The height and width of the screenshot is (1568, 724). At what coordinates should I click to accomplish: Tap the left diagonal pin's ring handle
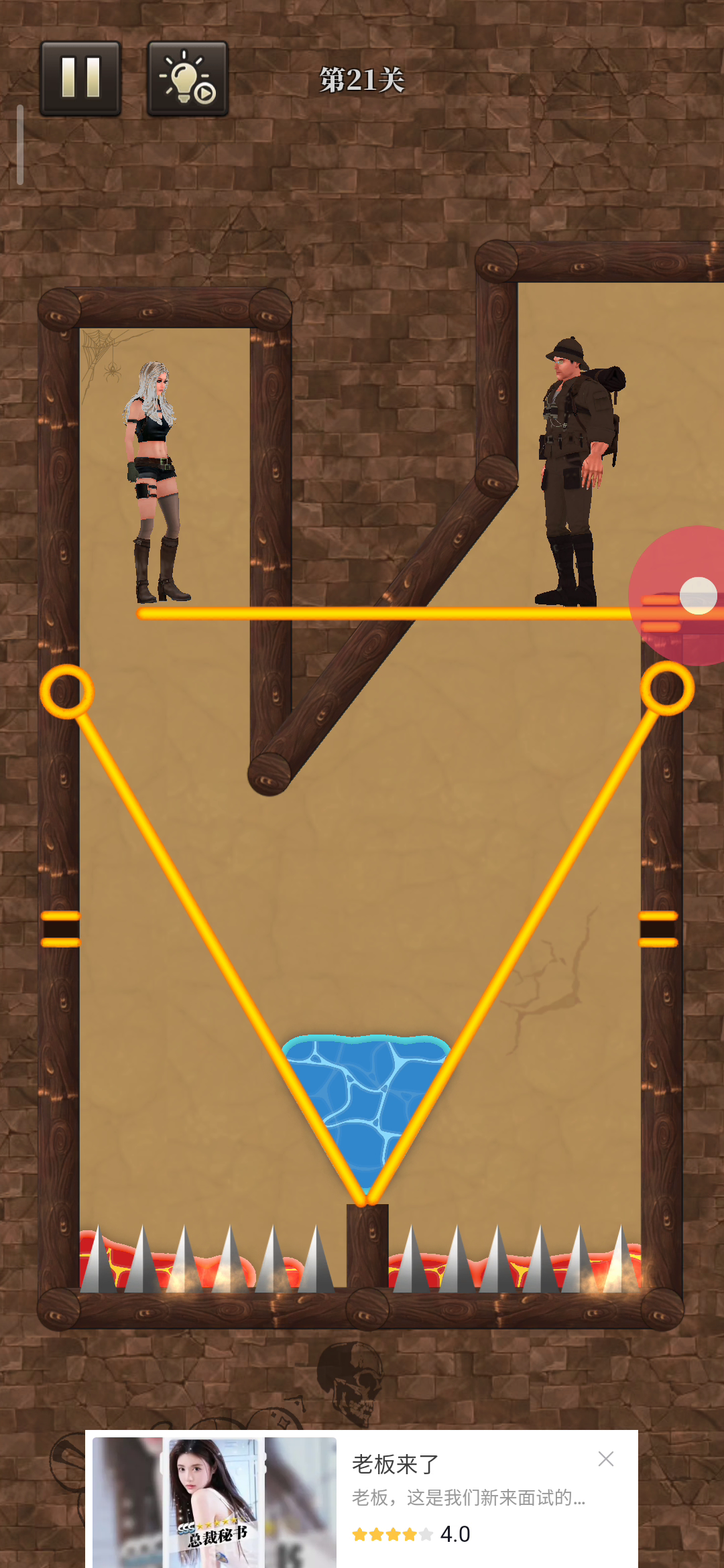66,692
